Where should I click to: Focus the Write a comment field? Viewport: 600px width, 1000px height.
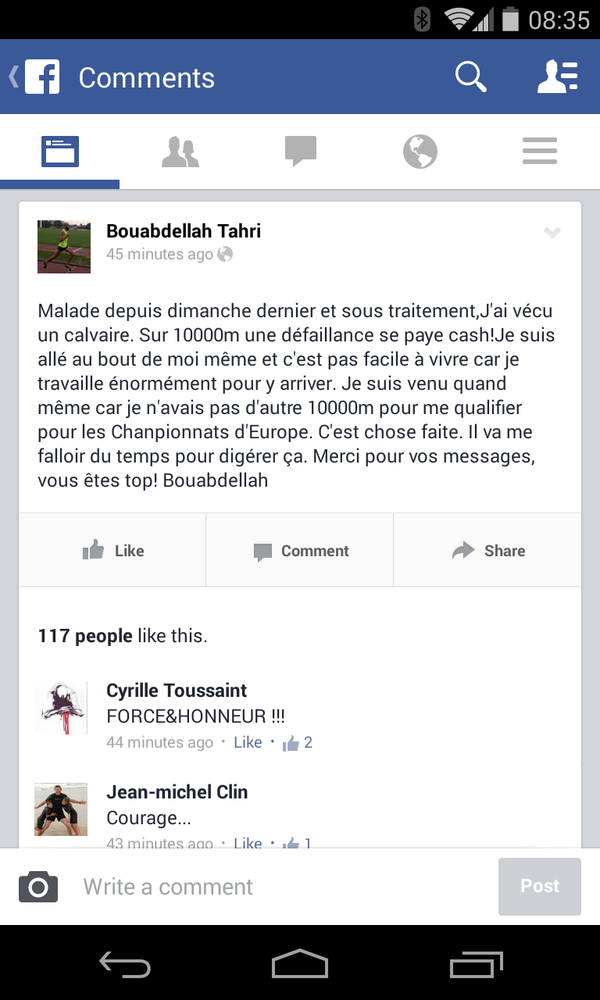(281, 886)
